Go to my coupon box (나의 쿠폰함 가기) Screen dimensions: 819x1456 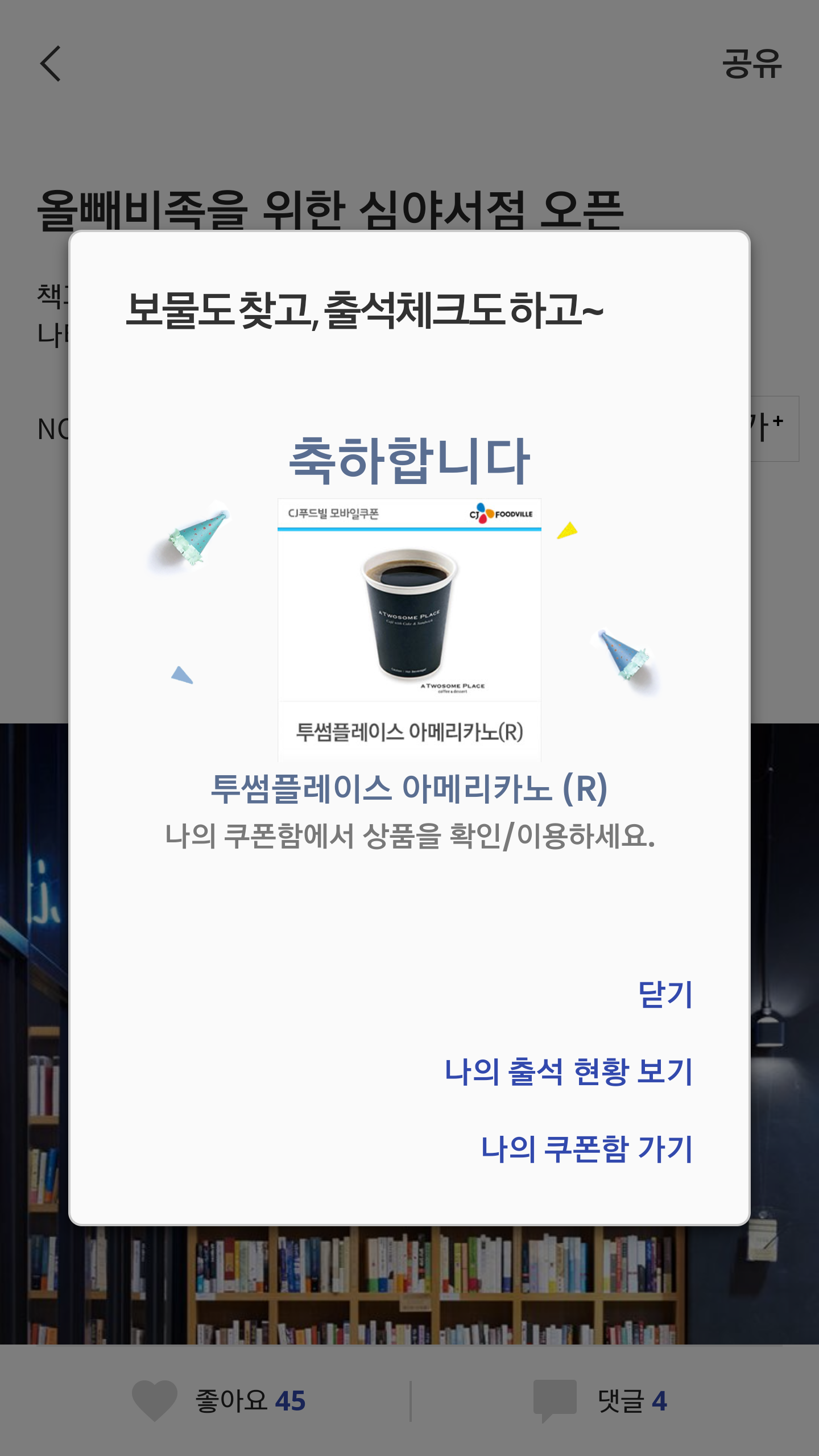coord(586,1149)
